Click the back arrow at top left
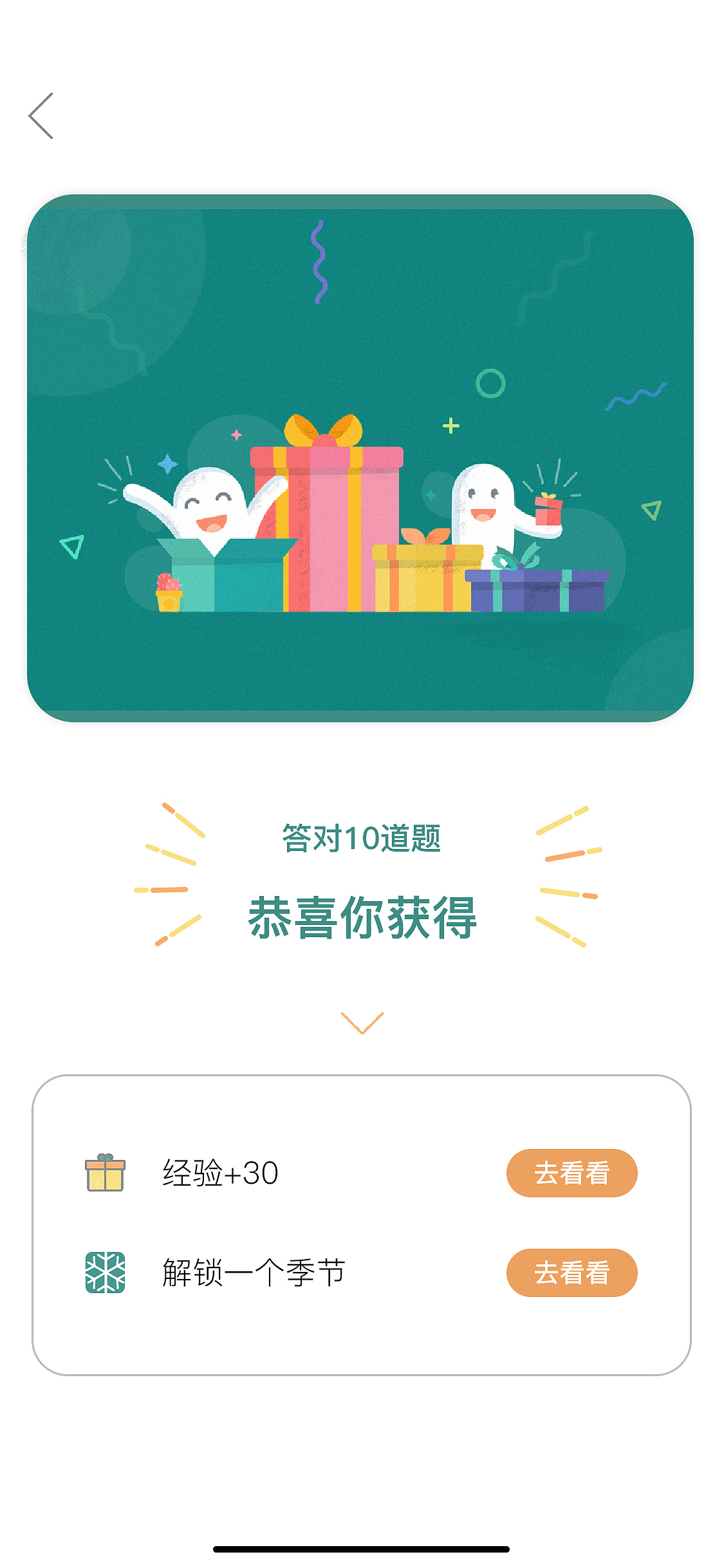 click(x=41, y=116)
